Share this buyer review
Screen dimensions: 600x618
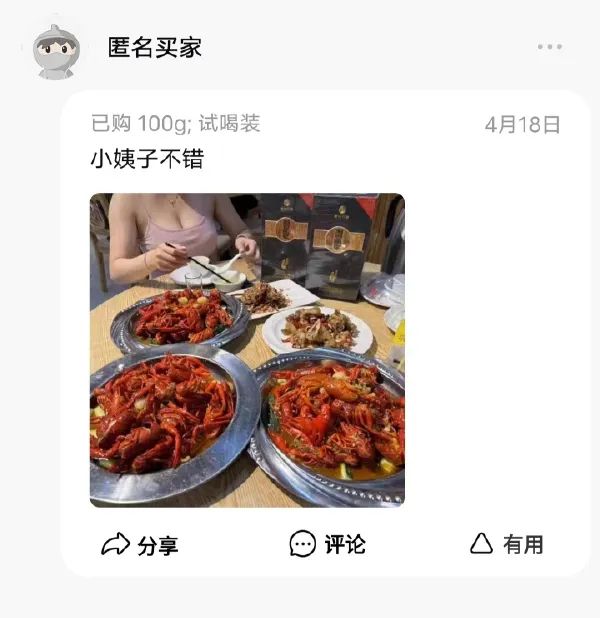pos(140,544)
